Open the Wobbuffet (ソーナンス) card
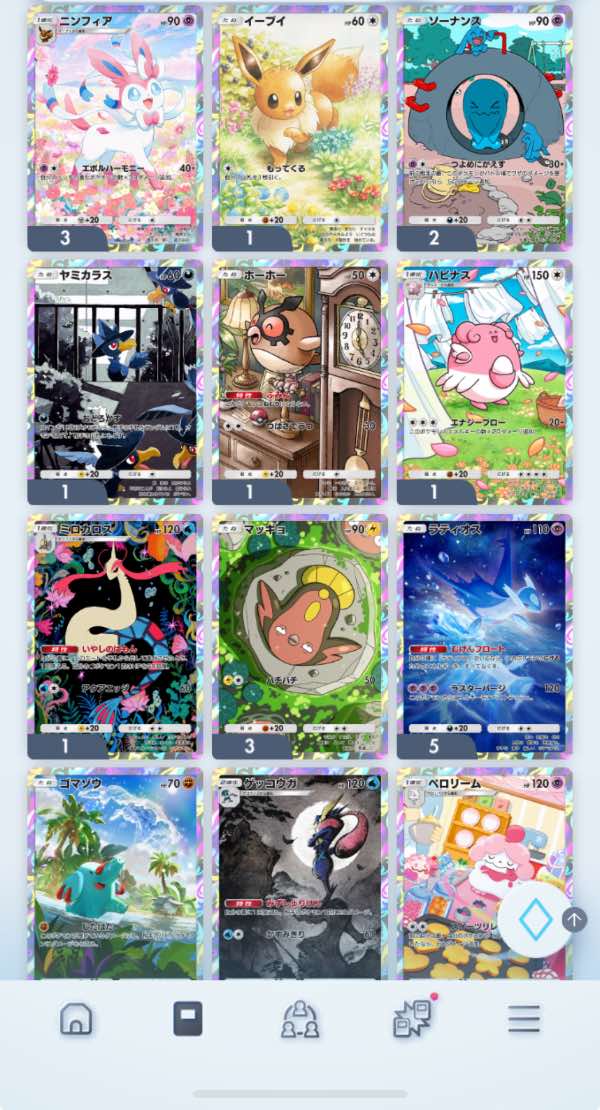The width and height of the screenshot is (600, 1110). pos(484,125)
